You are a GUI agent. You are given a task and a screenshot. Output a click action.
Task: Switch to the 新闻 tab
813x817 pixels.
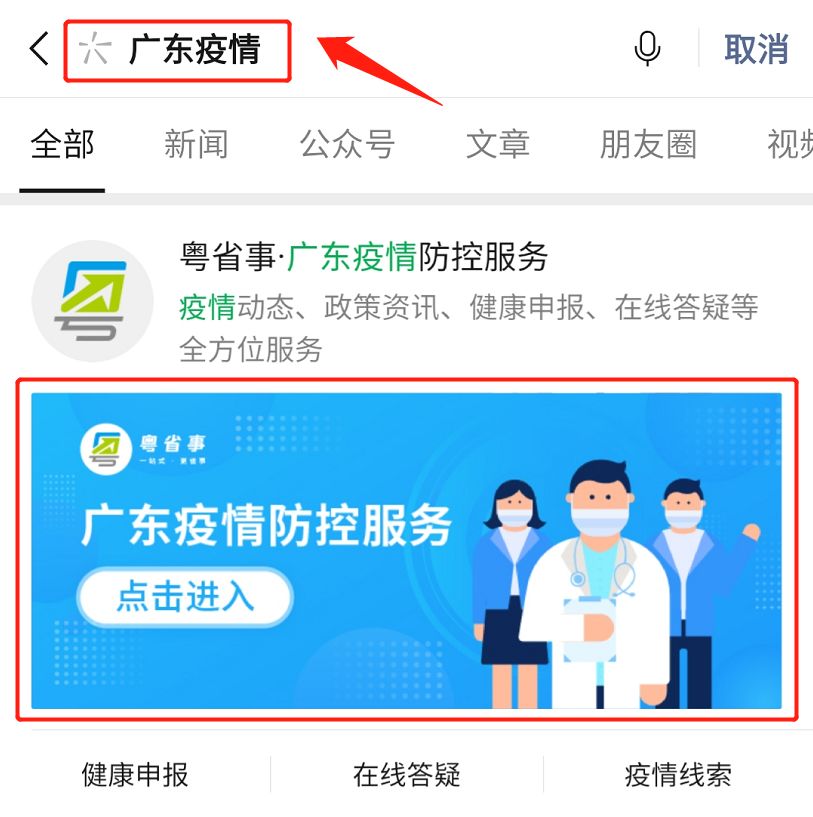click(x=196, y=145)
